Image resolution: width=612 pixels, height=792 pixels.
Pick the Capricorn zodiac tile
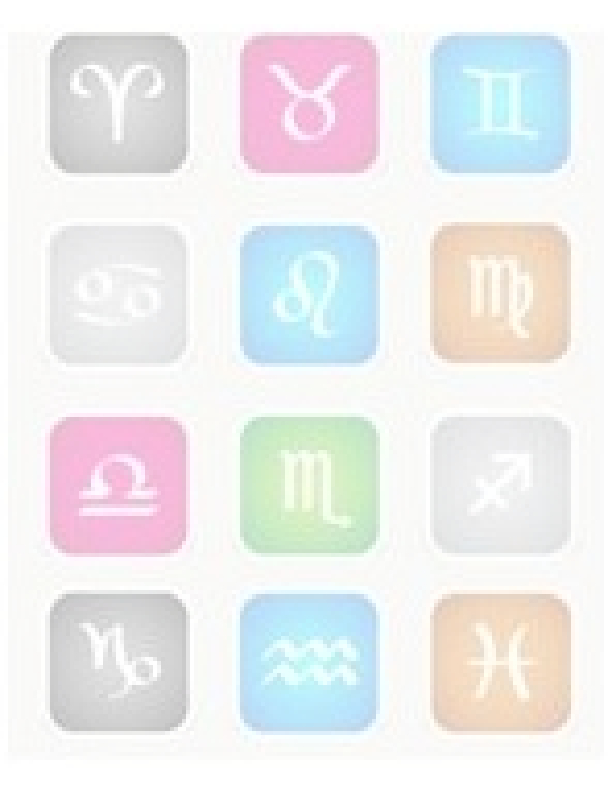pos(118,661)
